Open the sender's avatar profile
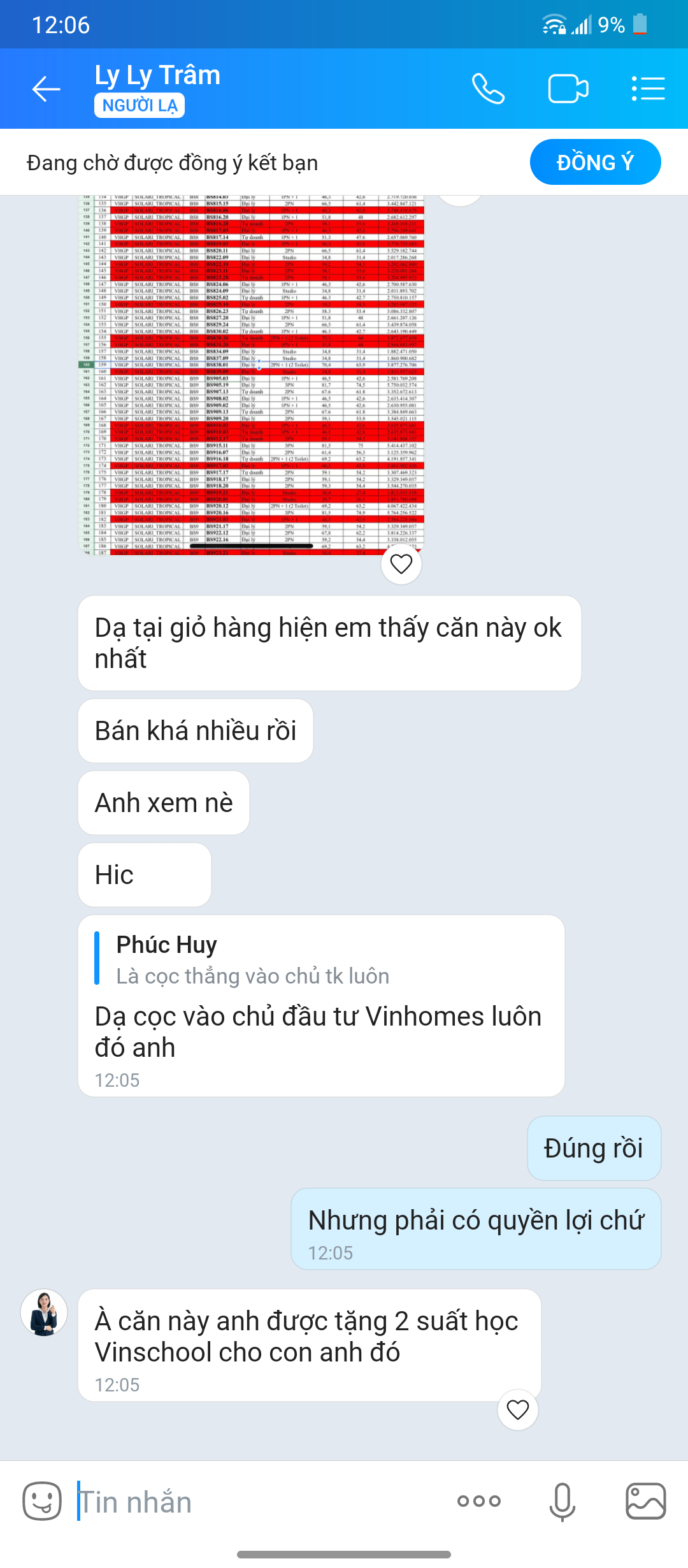 (44, 1313)
